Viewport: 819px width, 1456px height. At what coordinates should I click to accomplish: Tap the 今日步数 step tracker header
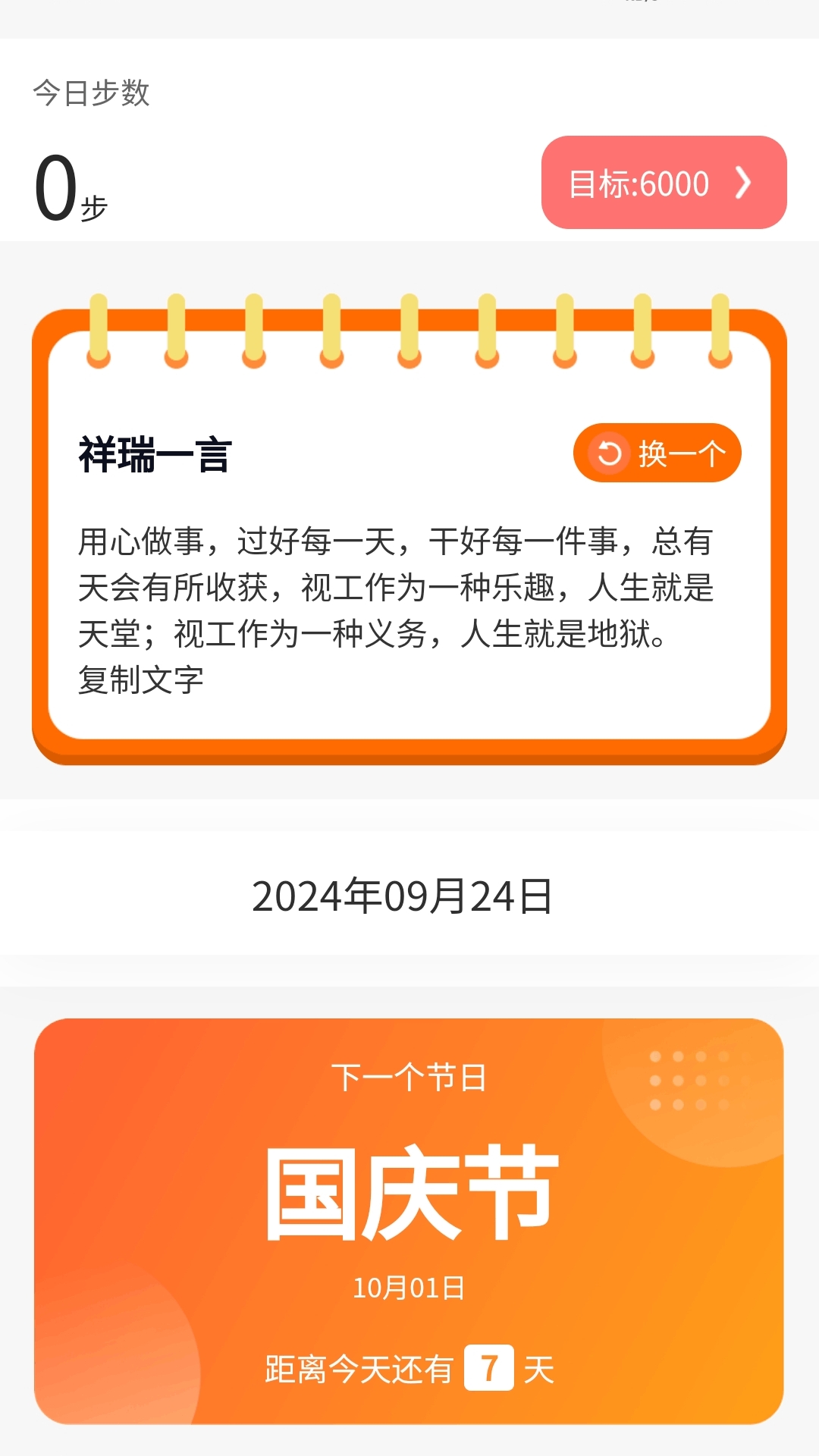tap(91, 94)
